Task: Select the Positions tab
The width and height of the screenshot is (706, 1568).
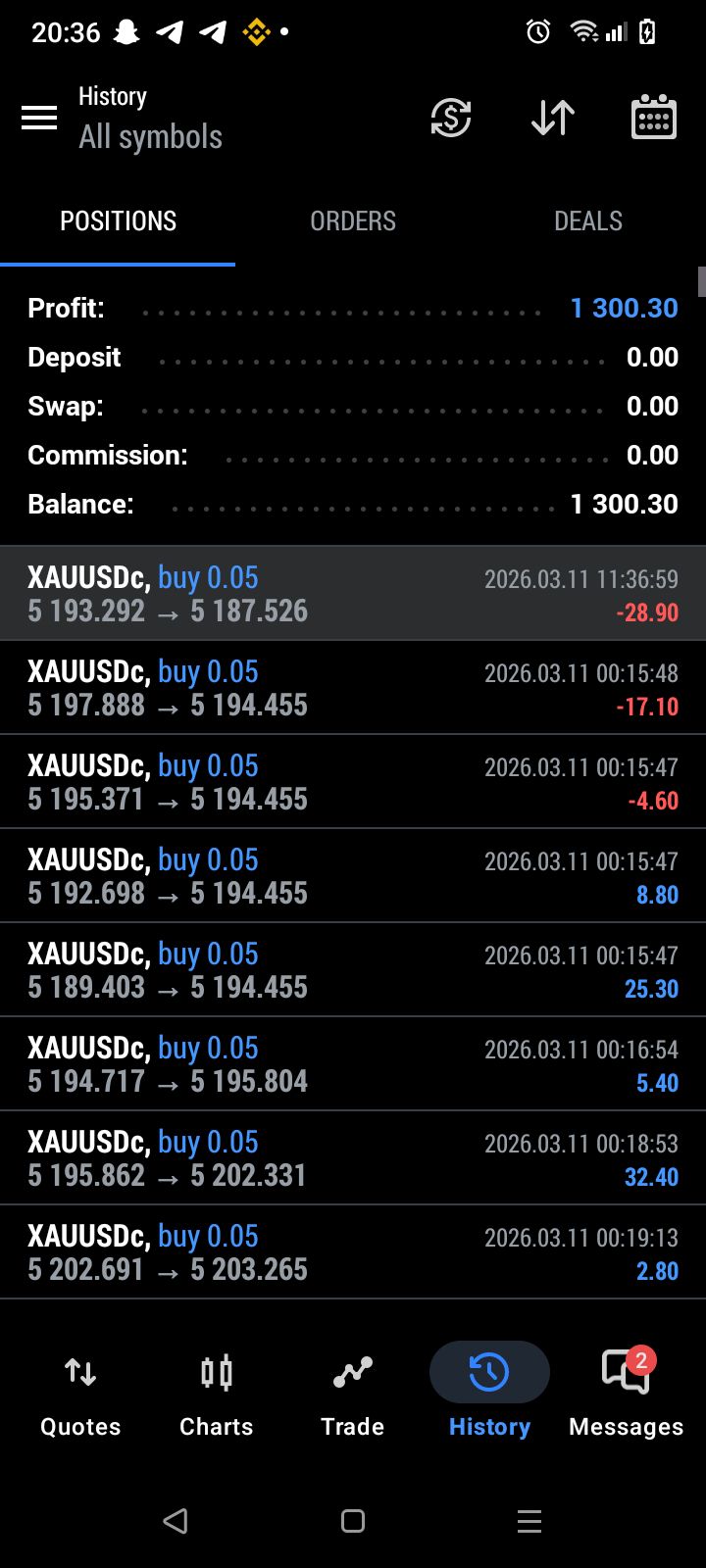Action: pos(118,221)
